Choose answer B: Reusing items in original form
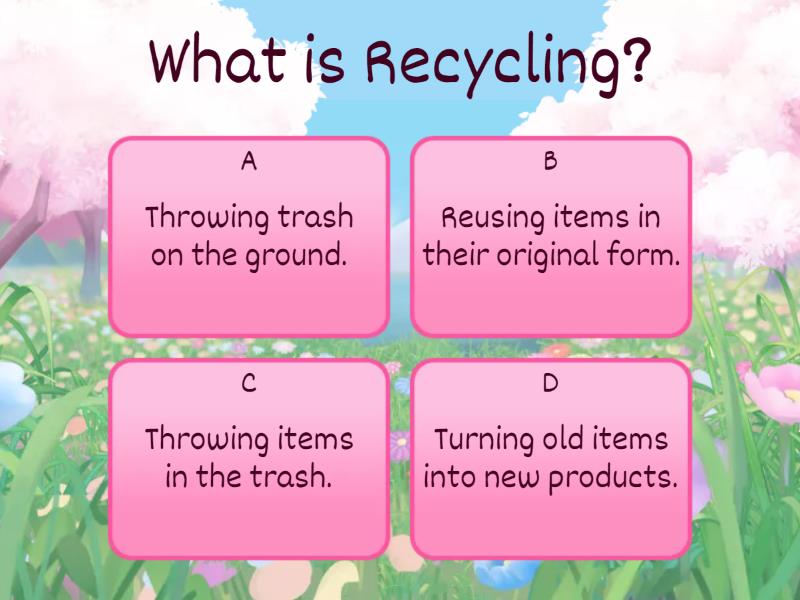The width and height of the screenshot is (800, 600). click(x=550, y=237)
